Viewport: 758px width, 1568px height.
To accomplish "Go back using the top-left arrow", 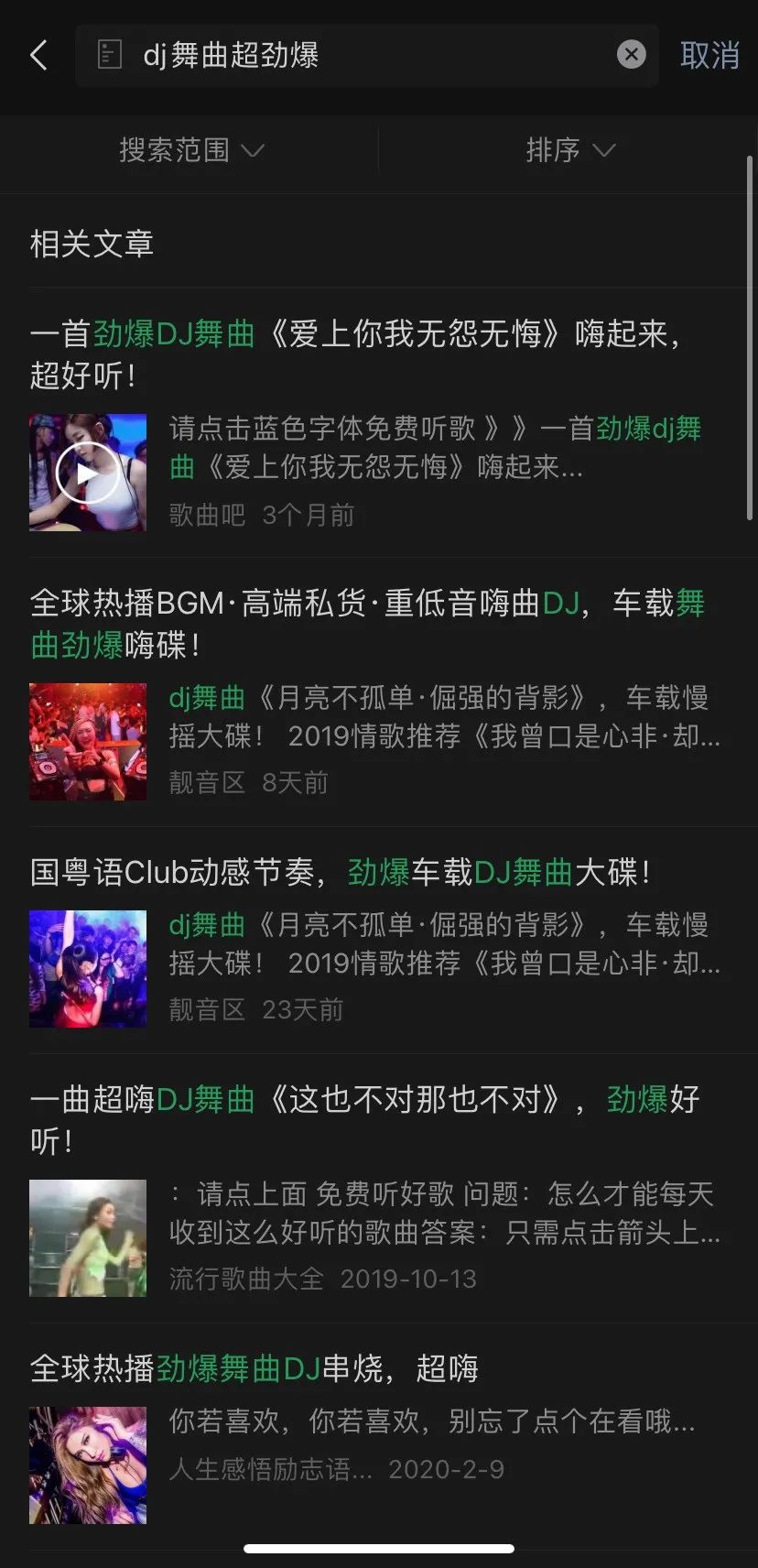I will click(x=38, y=55).
